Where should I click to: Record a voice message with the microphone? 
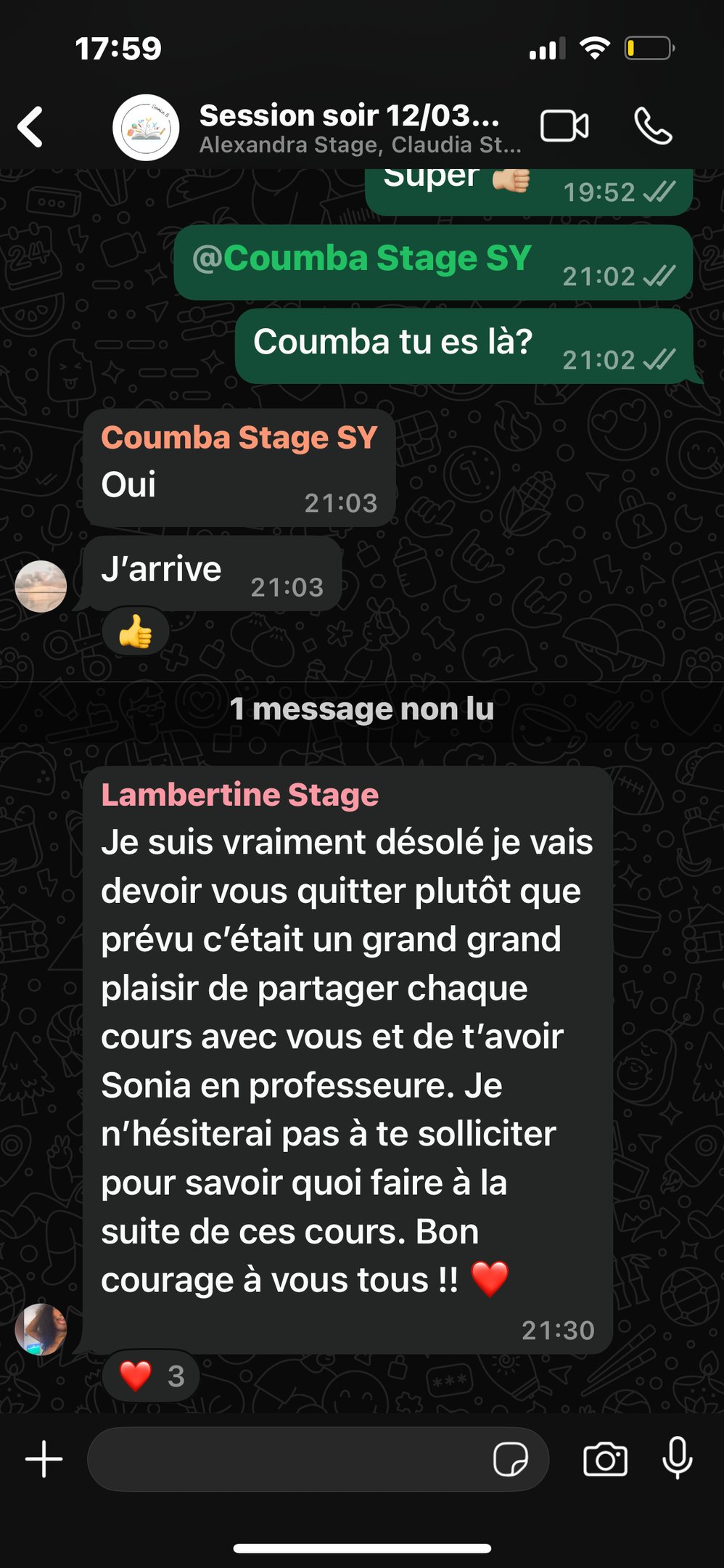coord(678,1458)
